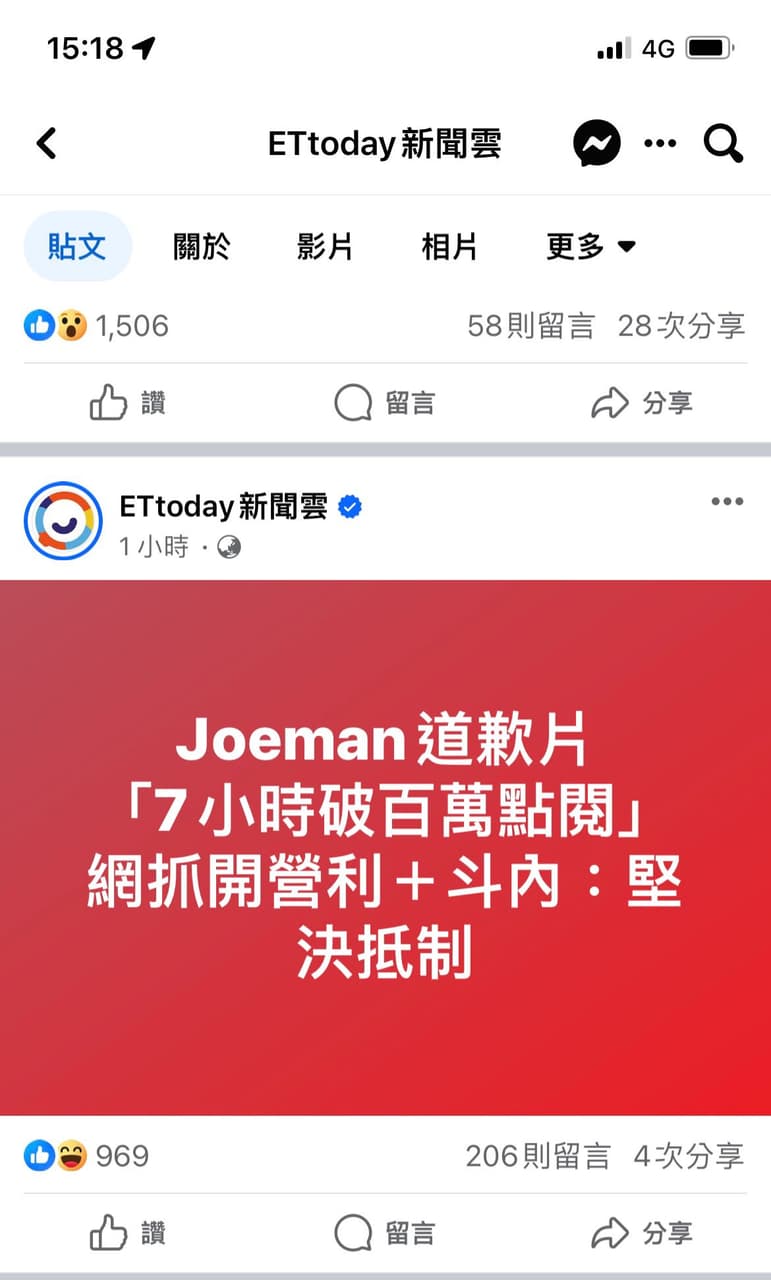Viewport: 771px width, 1280px height.
Task: Comment on the Joeman道歉片 post
Action: [x=385, y=1233]
